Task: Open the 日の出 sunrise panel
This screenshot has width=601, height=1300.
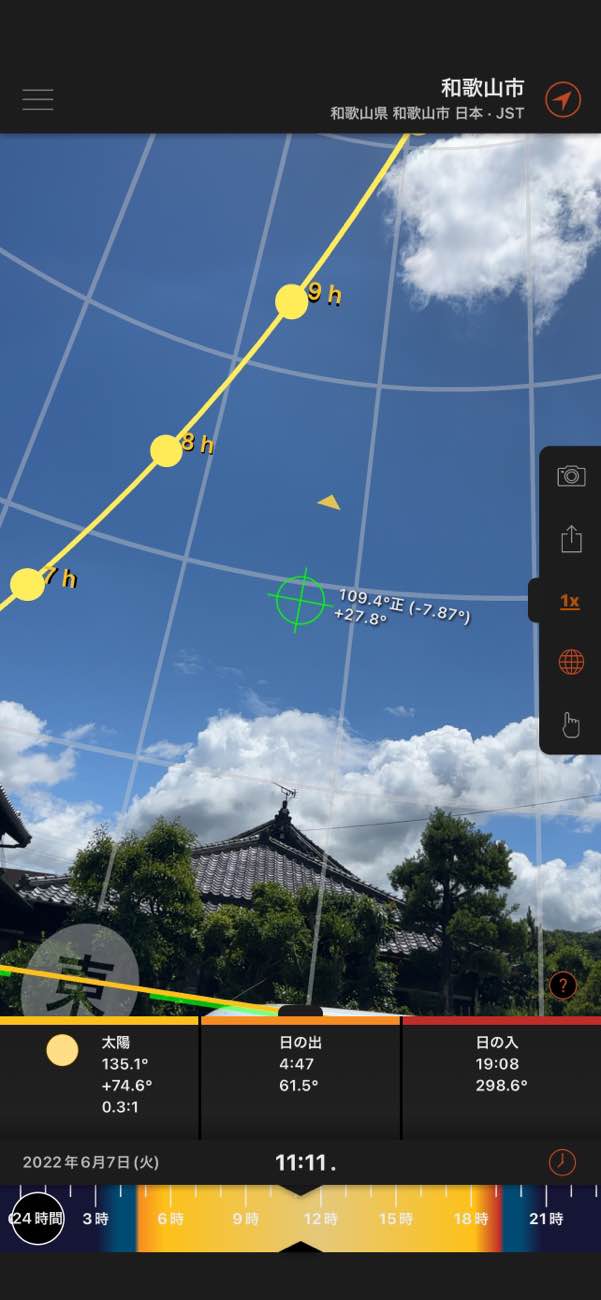Action: 301,1078
